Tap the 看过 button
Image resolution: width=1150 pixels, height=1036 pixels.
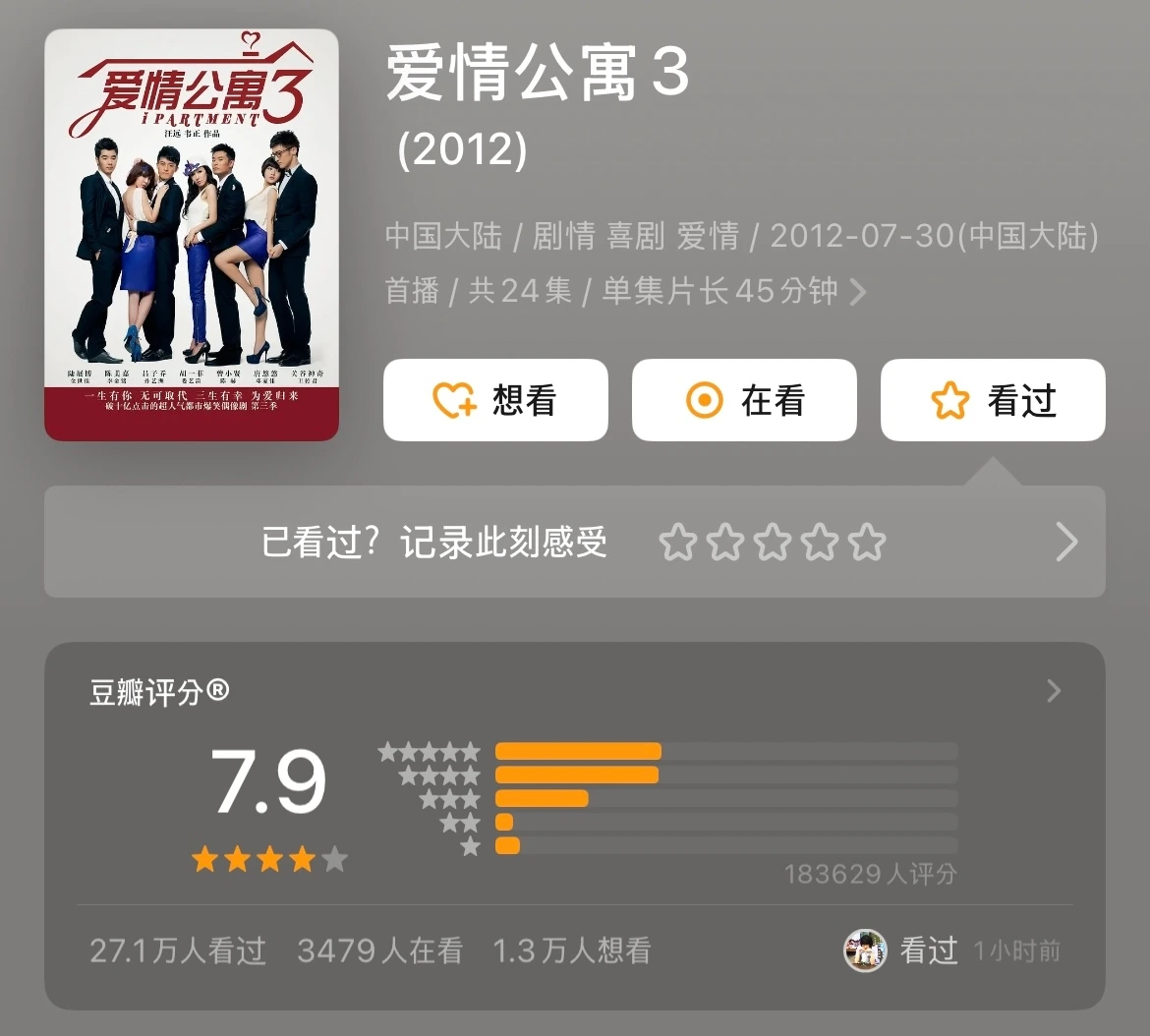pyautogui.click(x=993, y=400)
